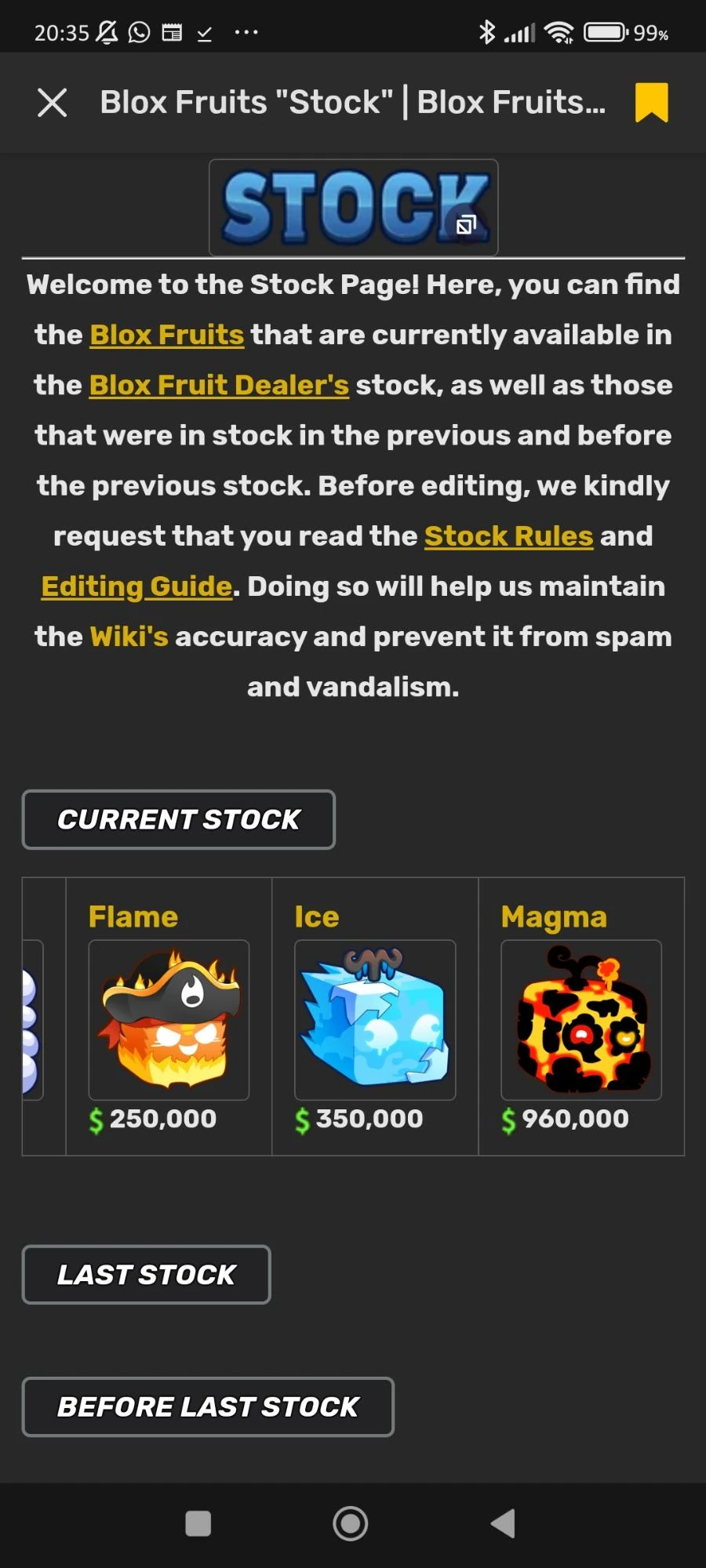
Task: Go to the home screen
Action: (351, 1523)
